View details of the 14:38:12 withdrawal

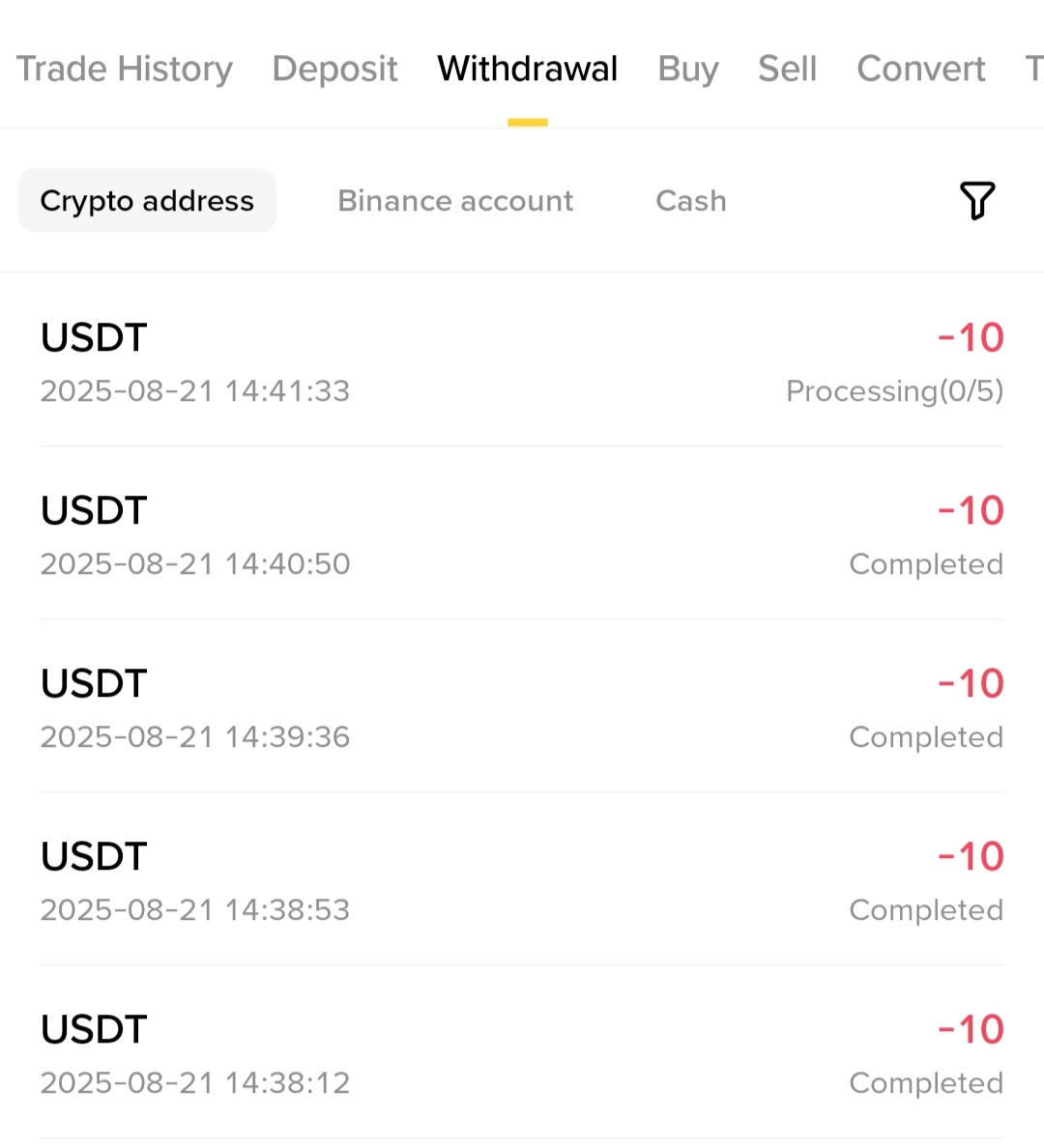(522, 1054)
